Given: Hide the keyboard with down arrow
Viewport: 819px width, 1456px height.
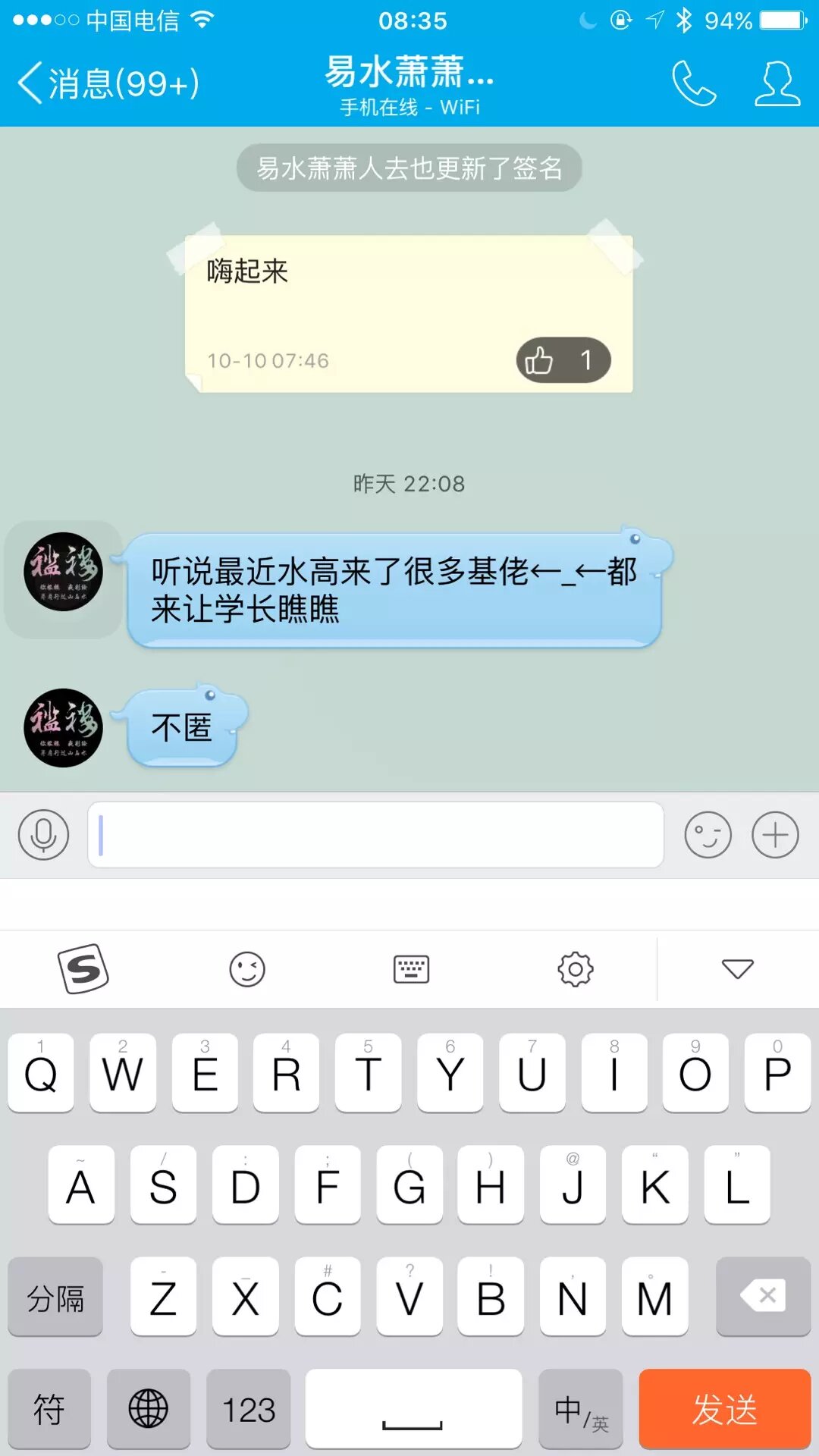Looking at the screenshot, I should tap(737, 968).
